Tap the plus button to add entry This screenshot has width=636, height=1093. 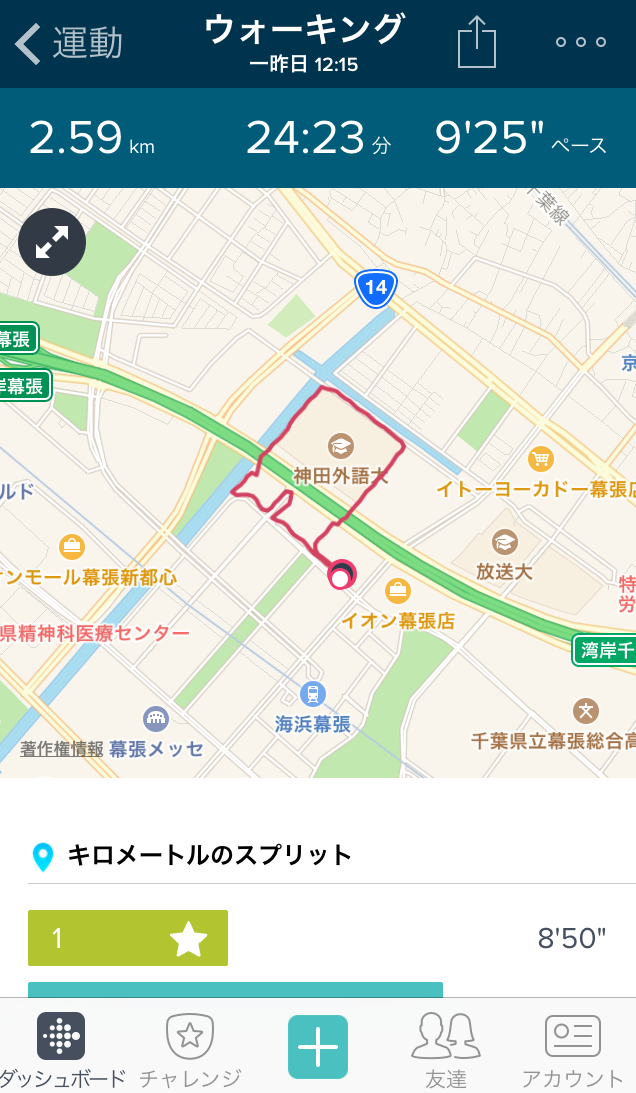click(318, 1047)
